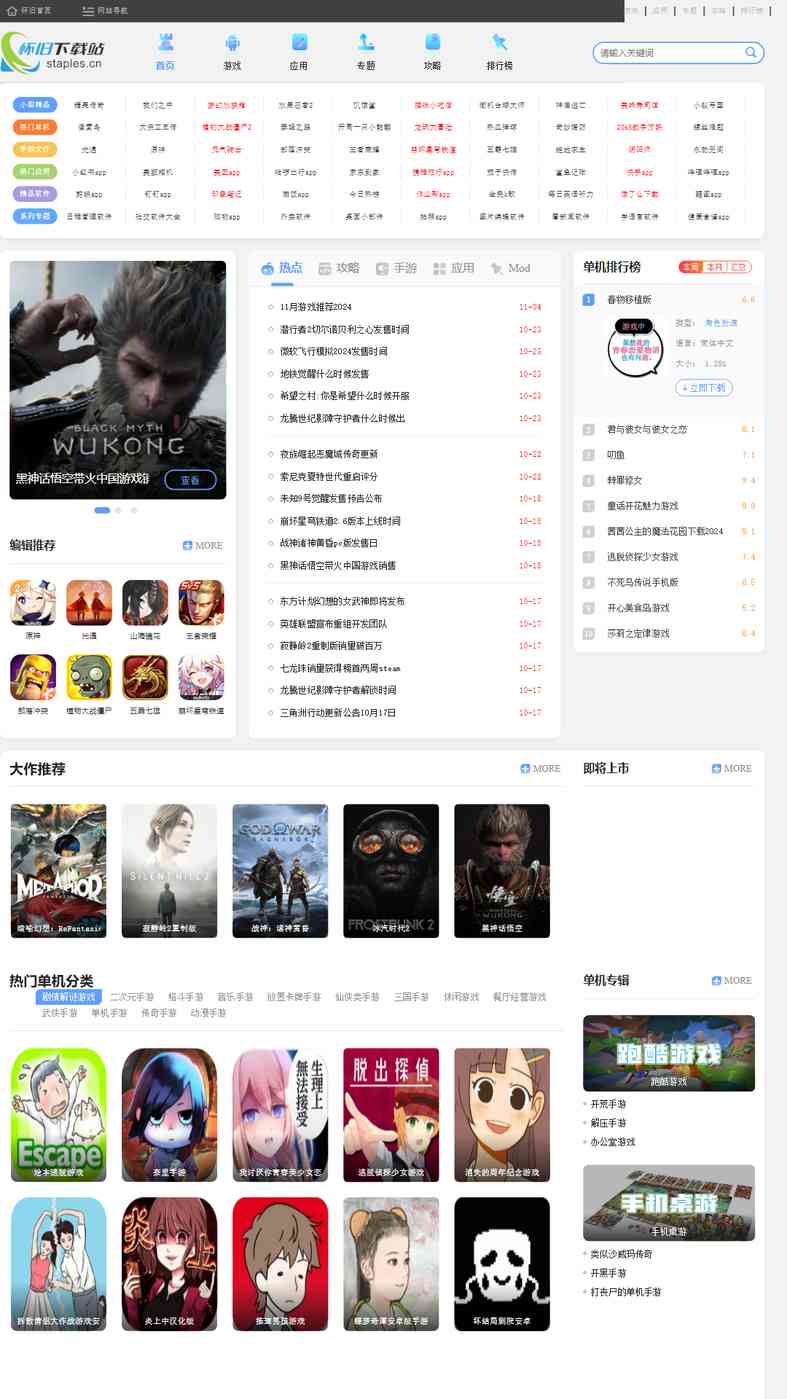Open the 战神:诸神黄昏 game card
Screen dimensions: 787x1399
(x=280, y=871)
